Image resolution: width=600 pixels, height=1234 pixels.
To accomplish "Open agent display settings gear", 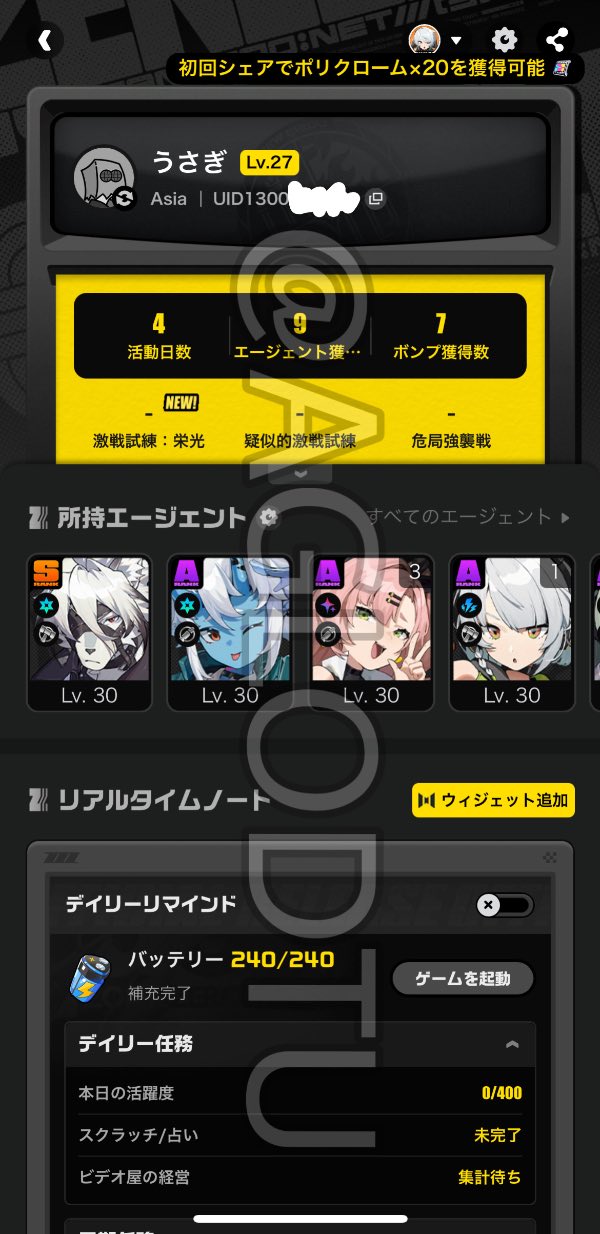I will [x=268, y=518].
